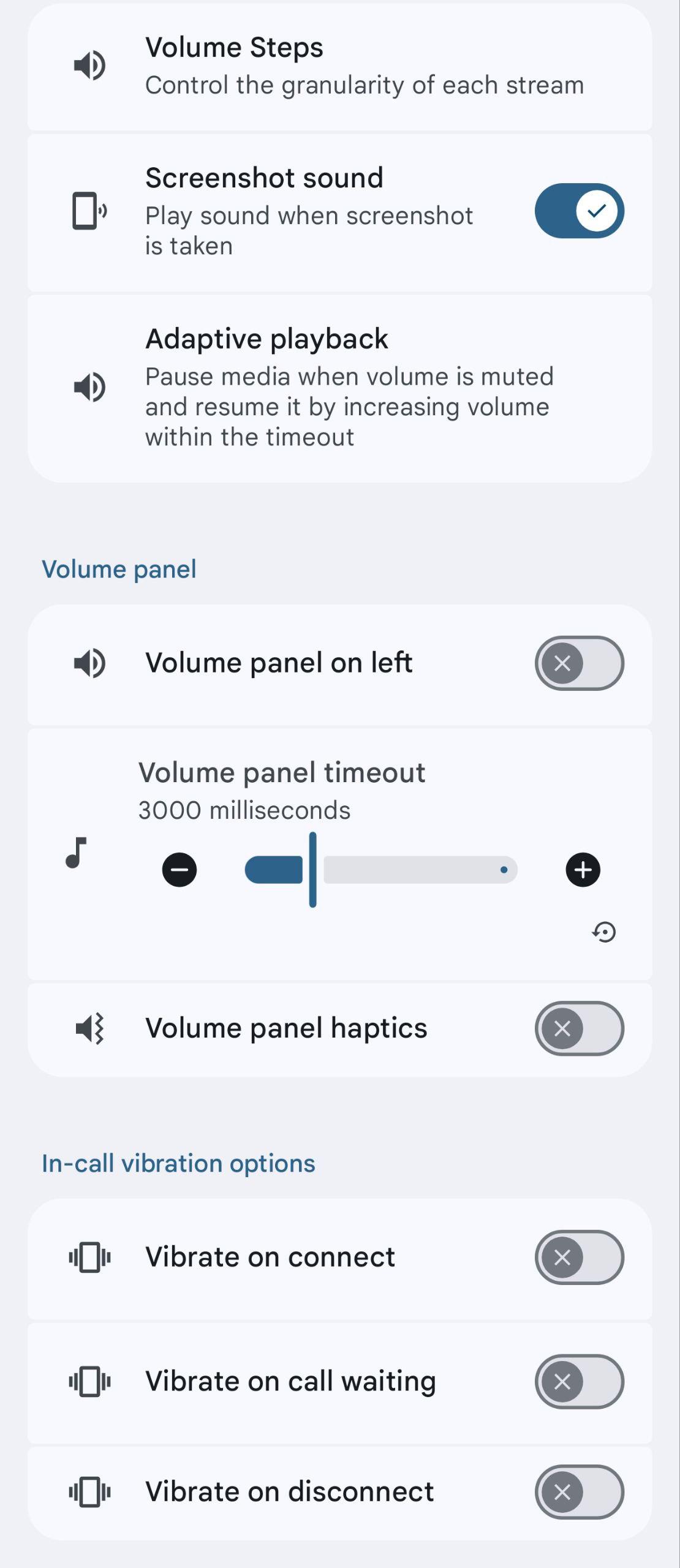Decrease volume panel timeout with minus button
The image size is (680, 1568).
click(x=179, y=870)
